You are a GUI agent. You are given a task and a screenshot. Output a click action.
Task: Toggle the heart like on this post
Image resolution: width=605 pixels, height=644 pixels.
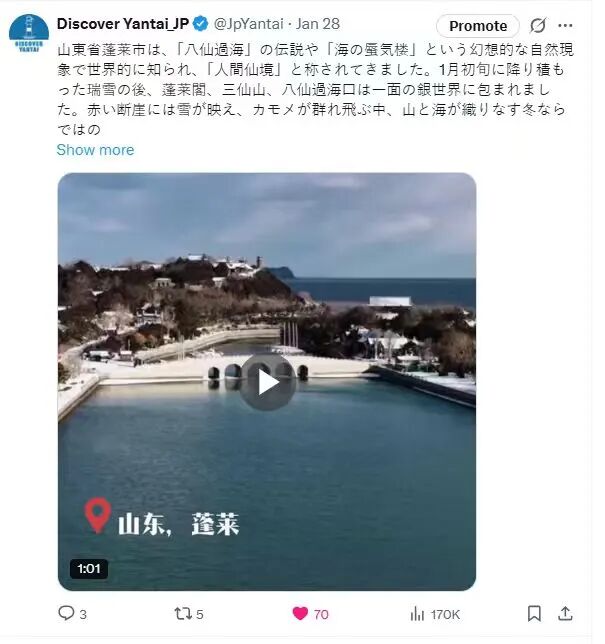[x=299, y=613]
